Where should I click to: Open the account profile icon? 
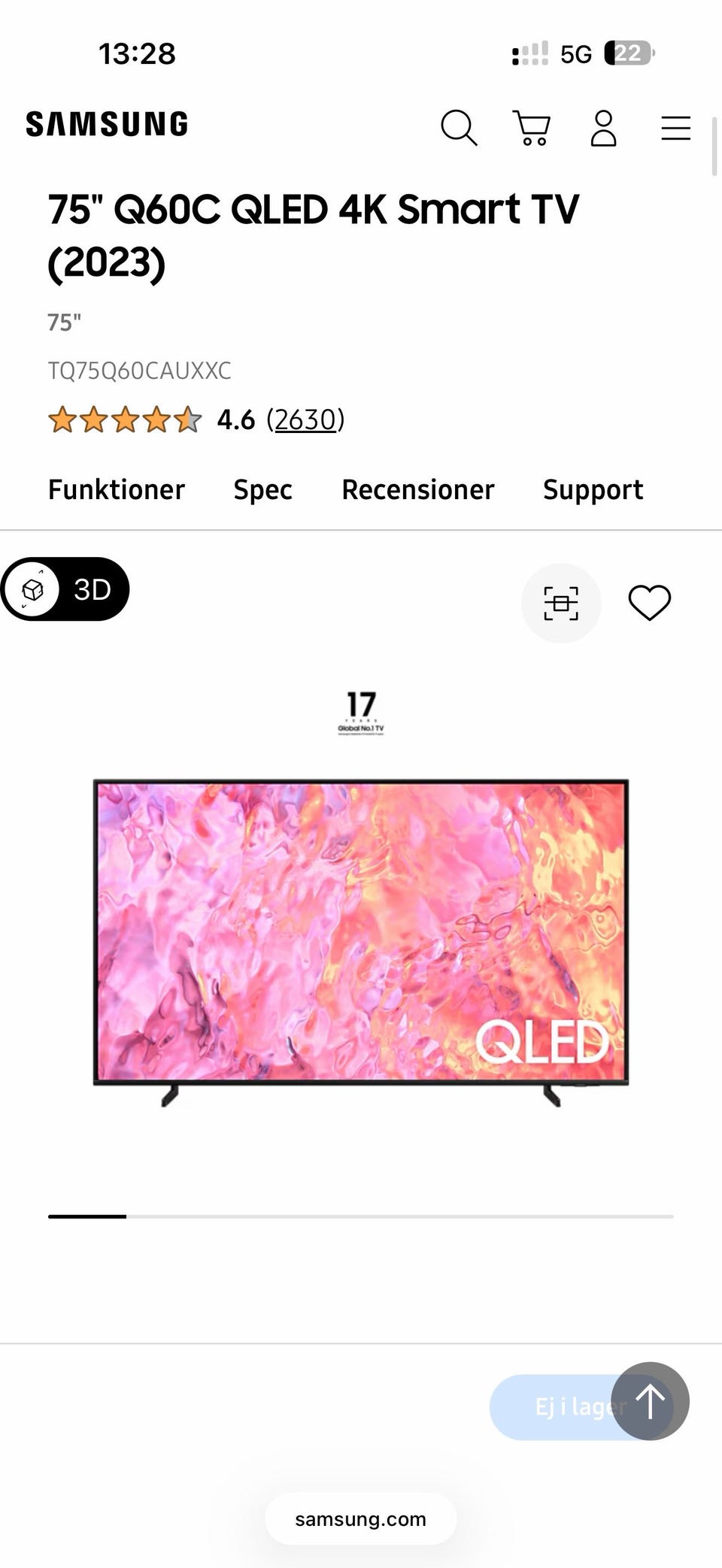603,128
